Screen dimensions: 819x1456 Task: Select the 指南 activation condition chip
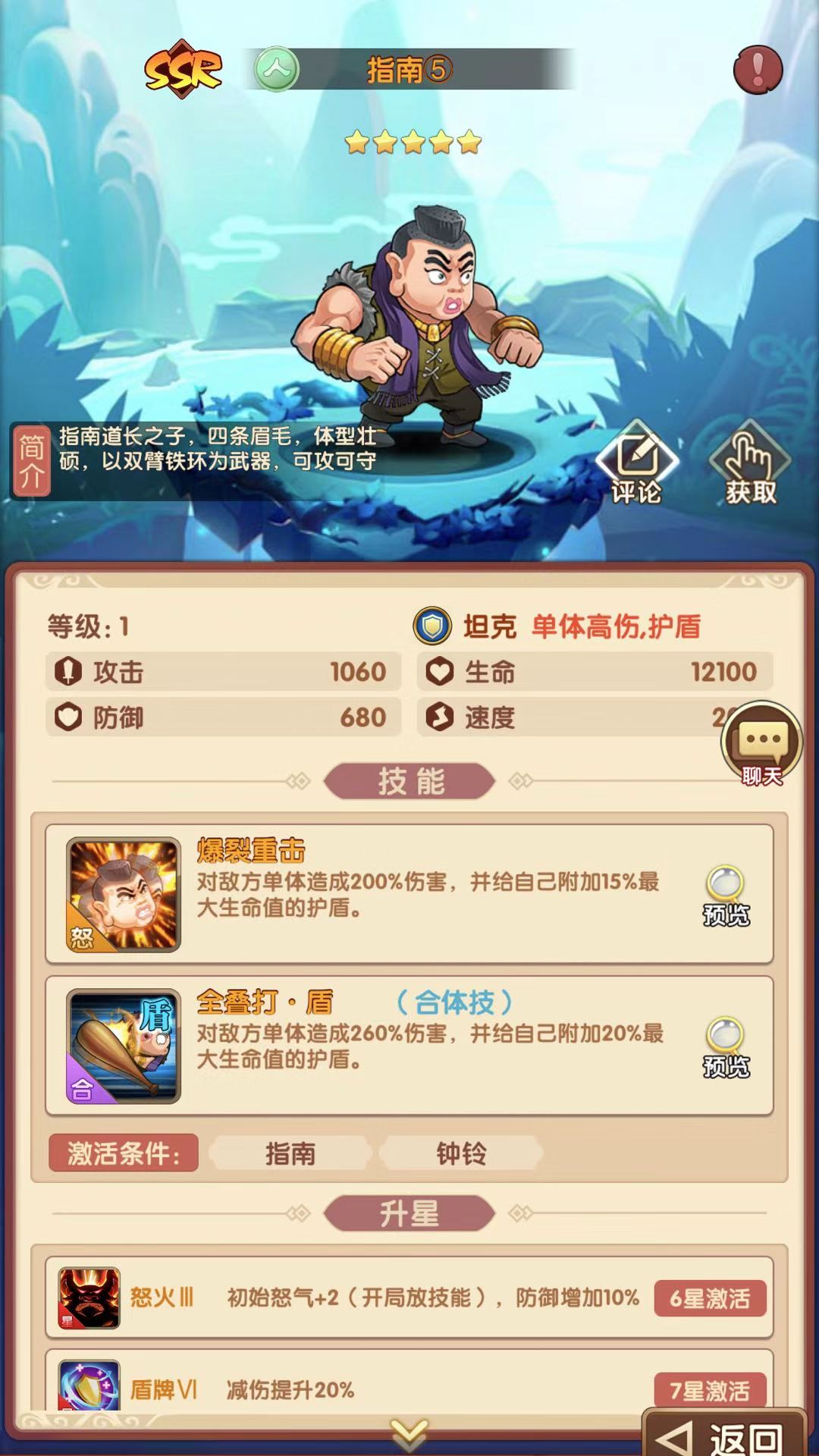click(x=290, y=1153)
